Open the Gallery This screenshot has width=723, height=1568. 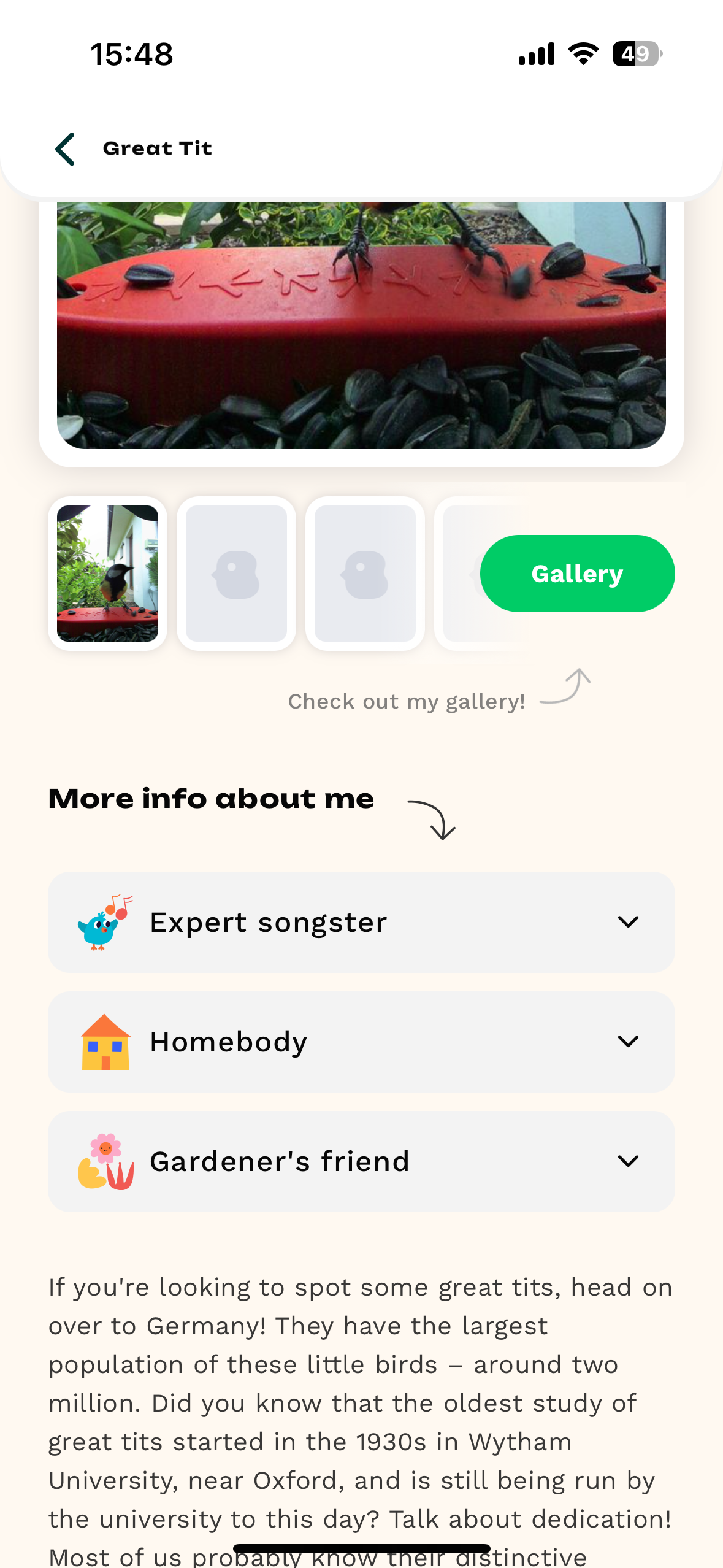point(577,573)
